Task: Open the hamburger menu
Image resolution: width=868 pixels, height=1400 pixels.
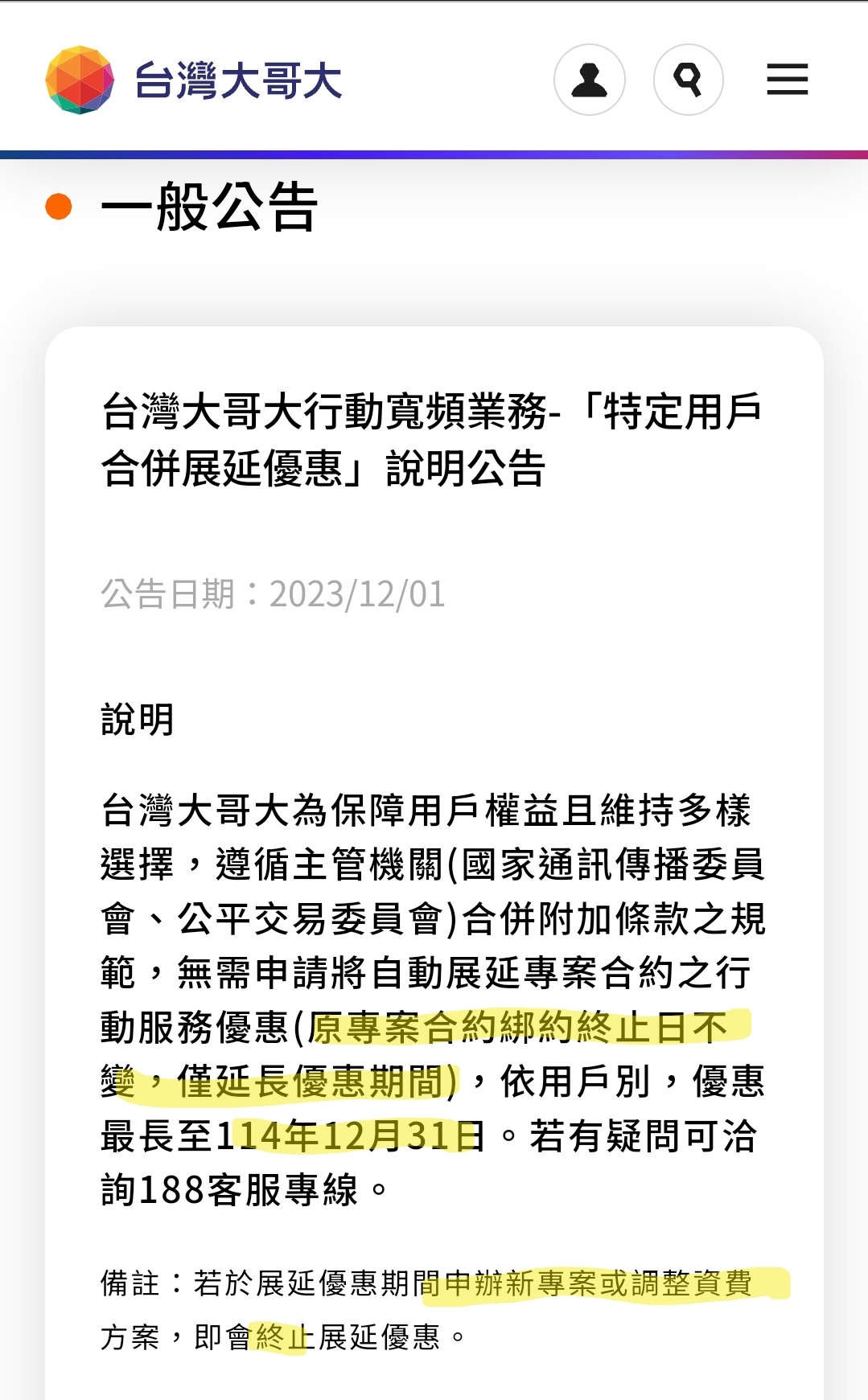Action: coord(787,80)
